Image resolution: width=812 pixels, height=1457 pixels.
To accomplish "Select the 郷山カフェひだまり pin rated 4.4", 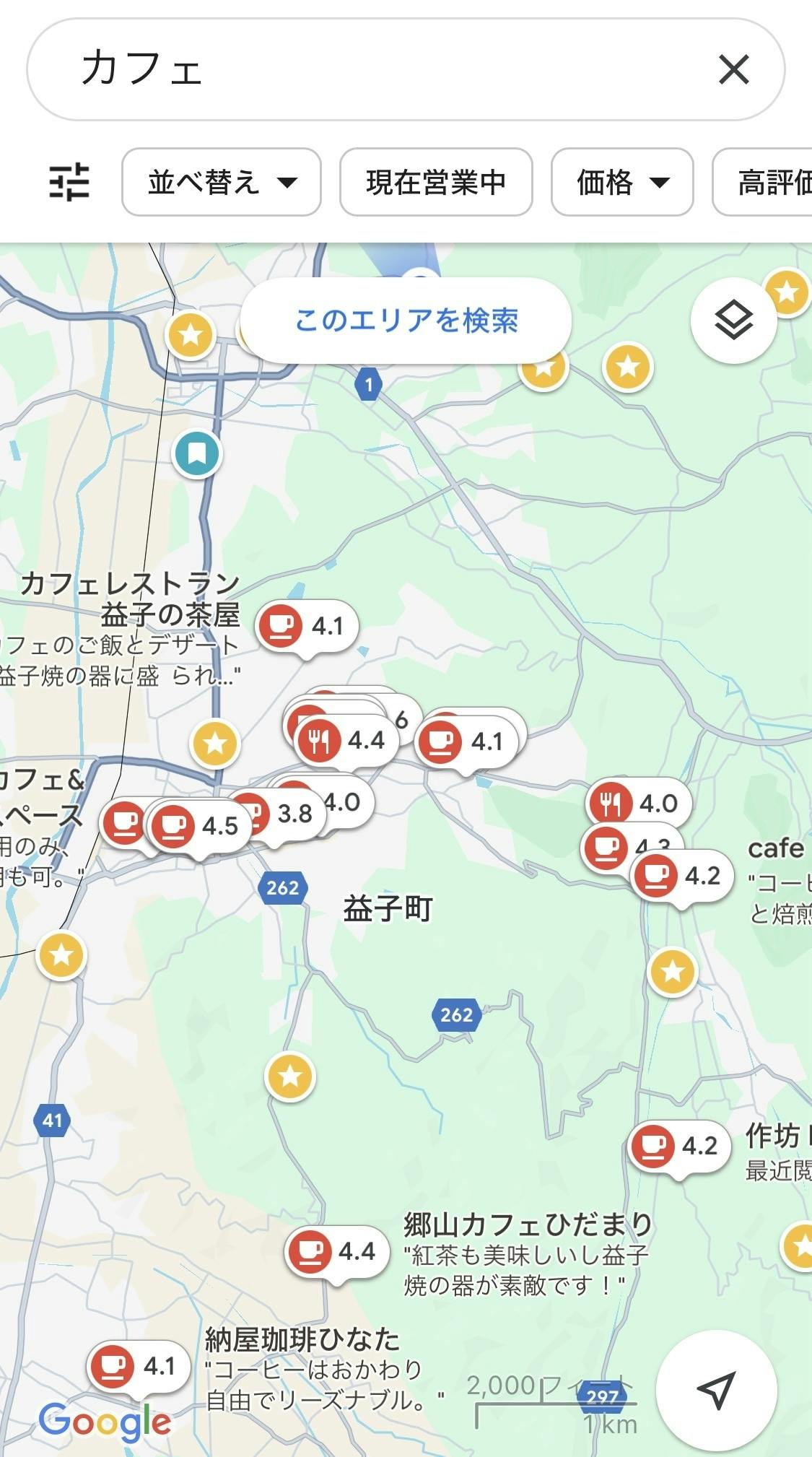I will (337, 1251).
